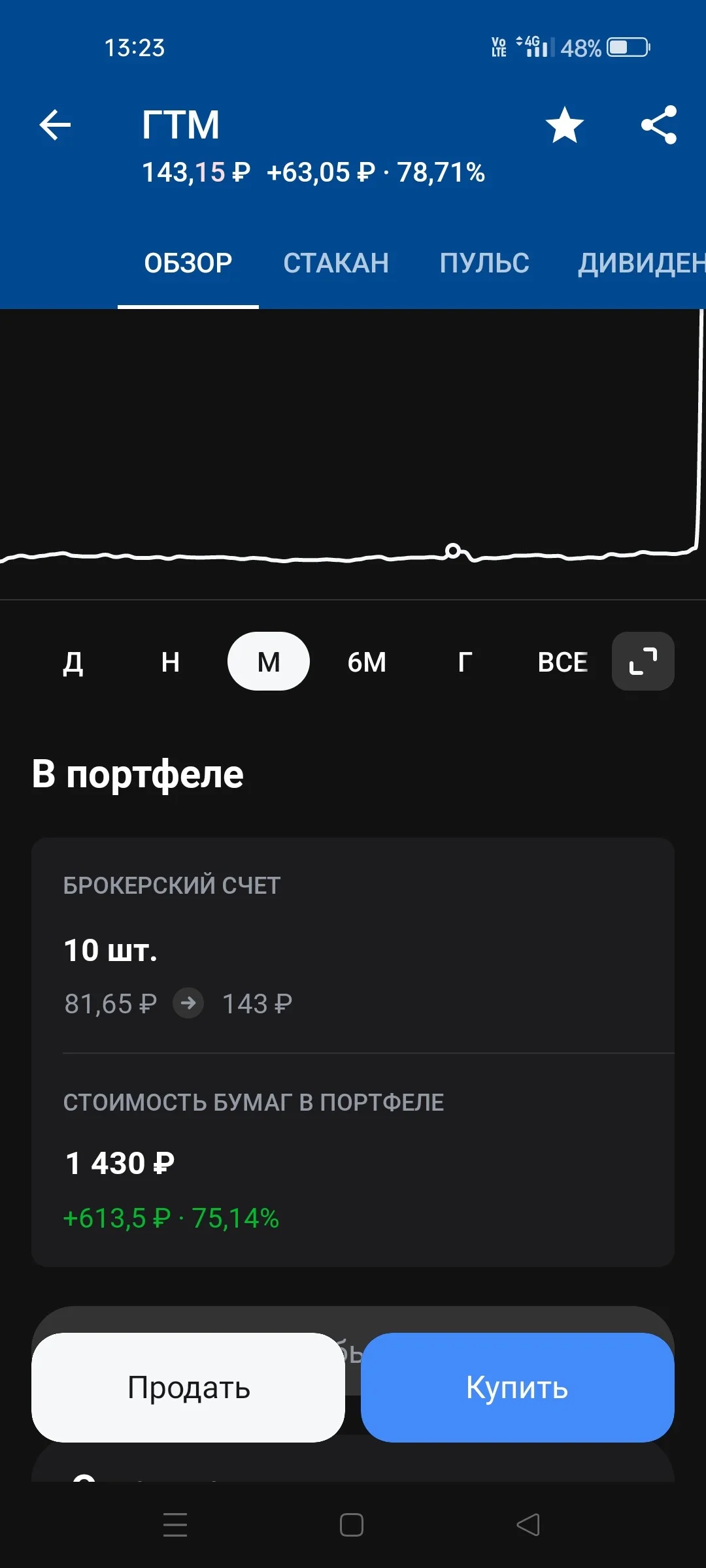The image size is (706, 1568).
Task: Open the Брокерский счет position card
Action: (353, 945)
